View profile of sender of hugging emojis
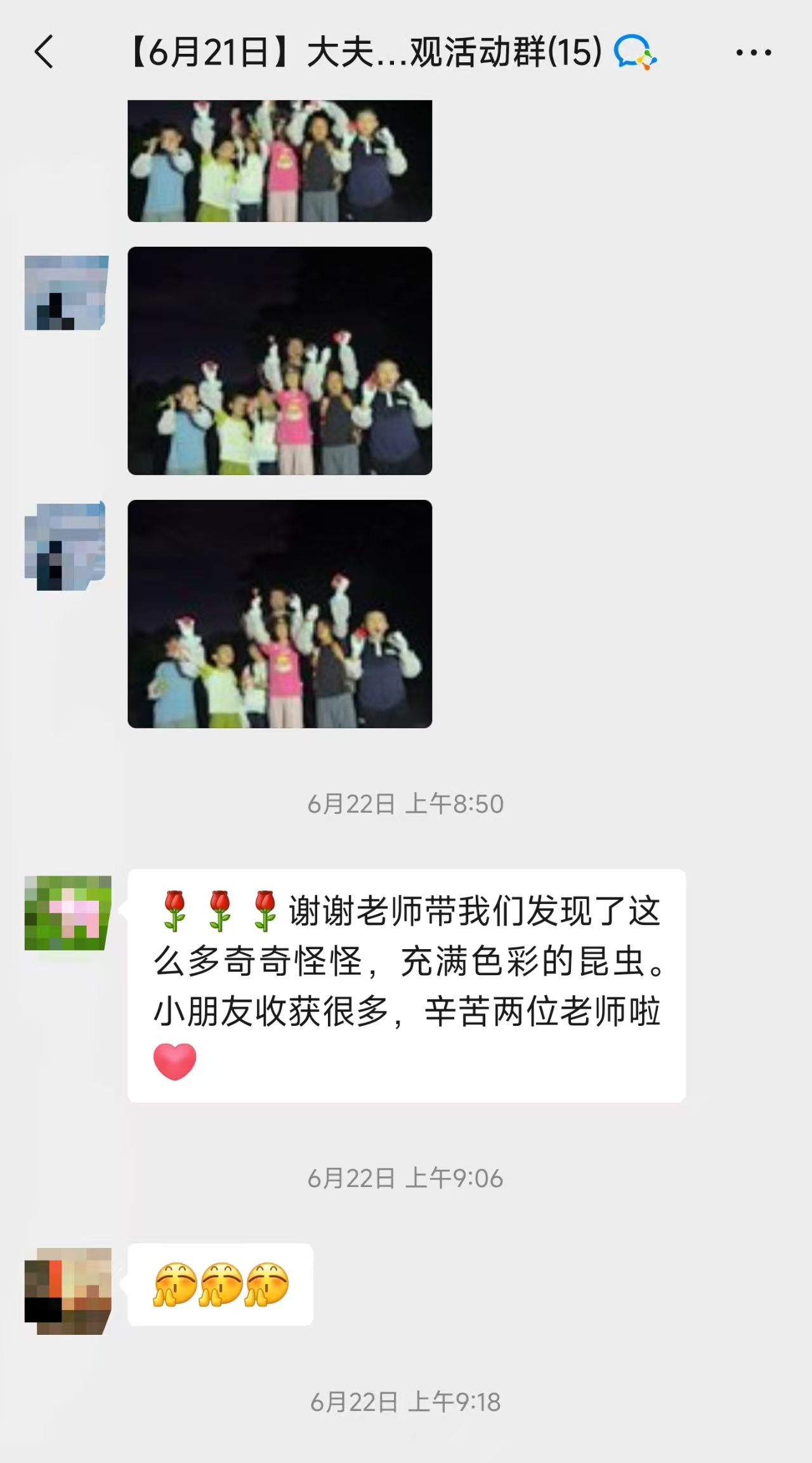Viewport: 812px width, 1463px height. (x=68, y=1291)
